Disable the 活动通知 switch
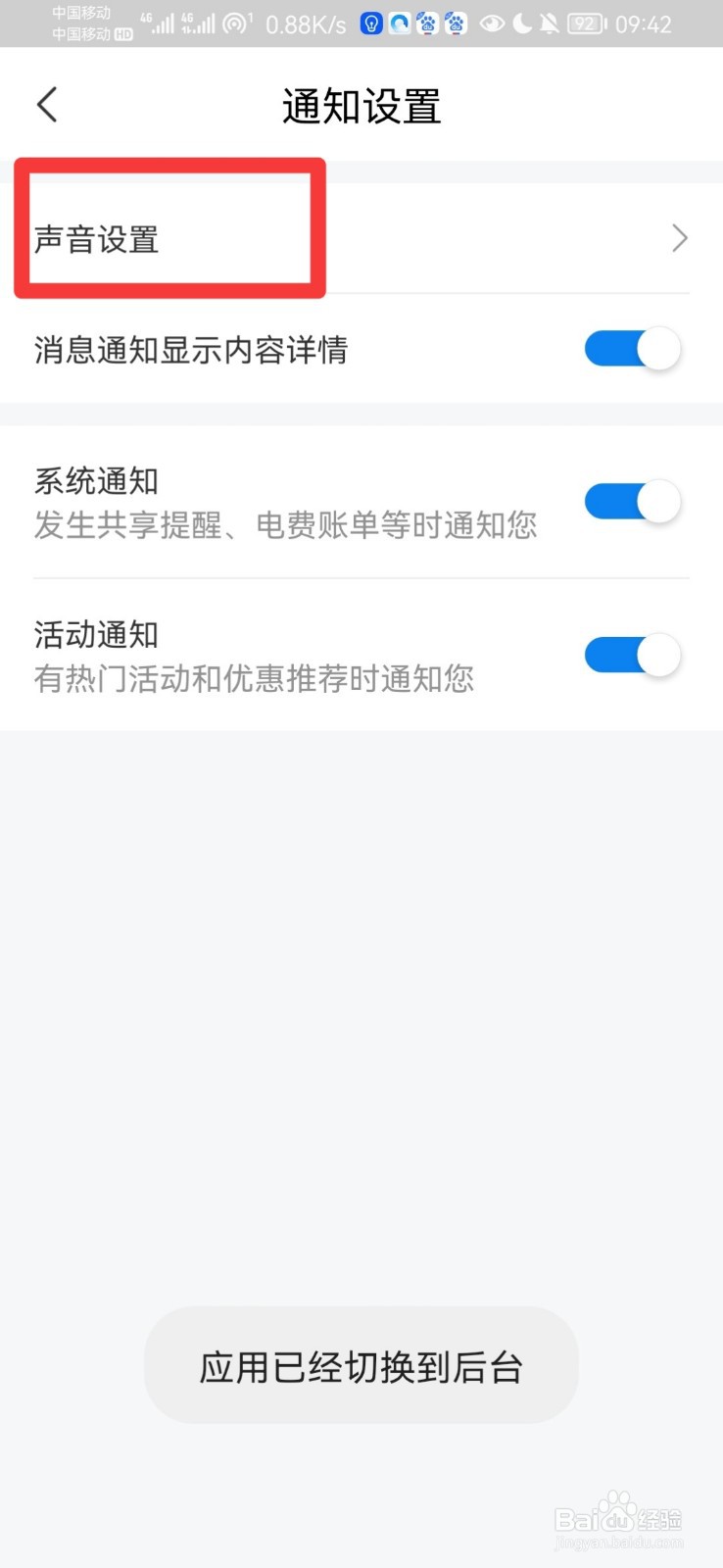Image resolution: width=723 pixels, height=1568 pixels. tap(632, 655)
